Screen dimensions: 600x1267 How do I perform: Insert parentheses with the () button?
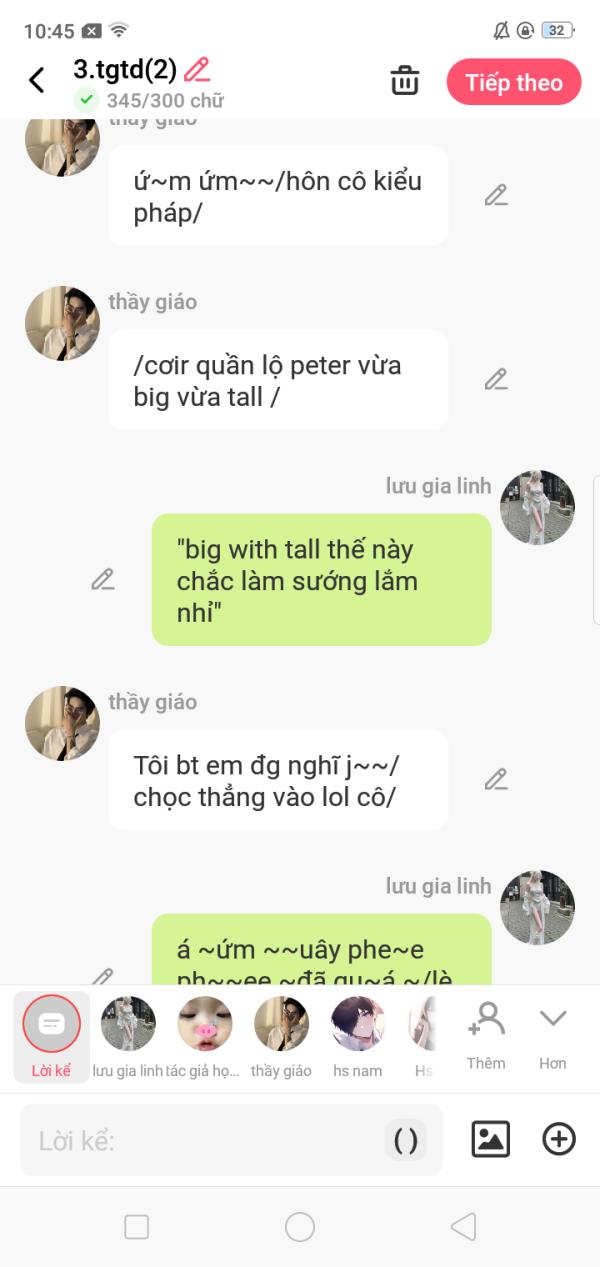[405, 1140]
